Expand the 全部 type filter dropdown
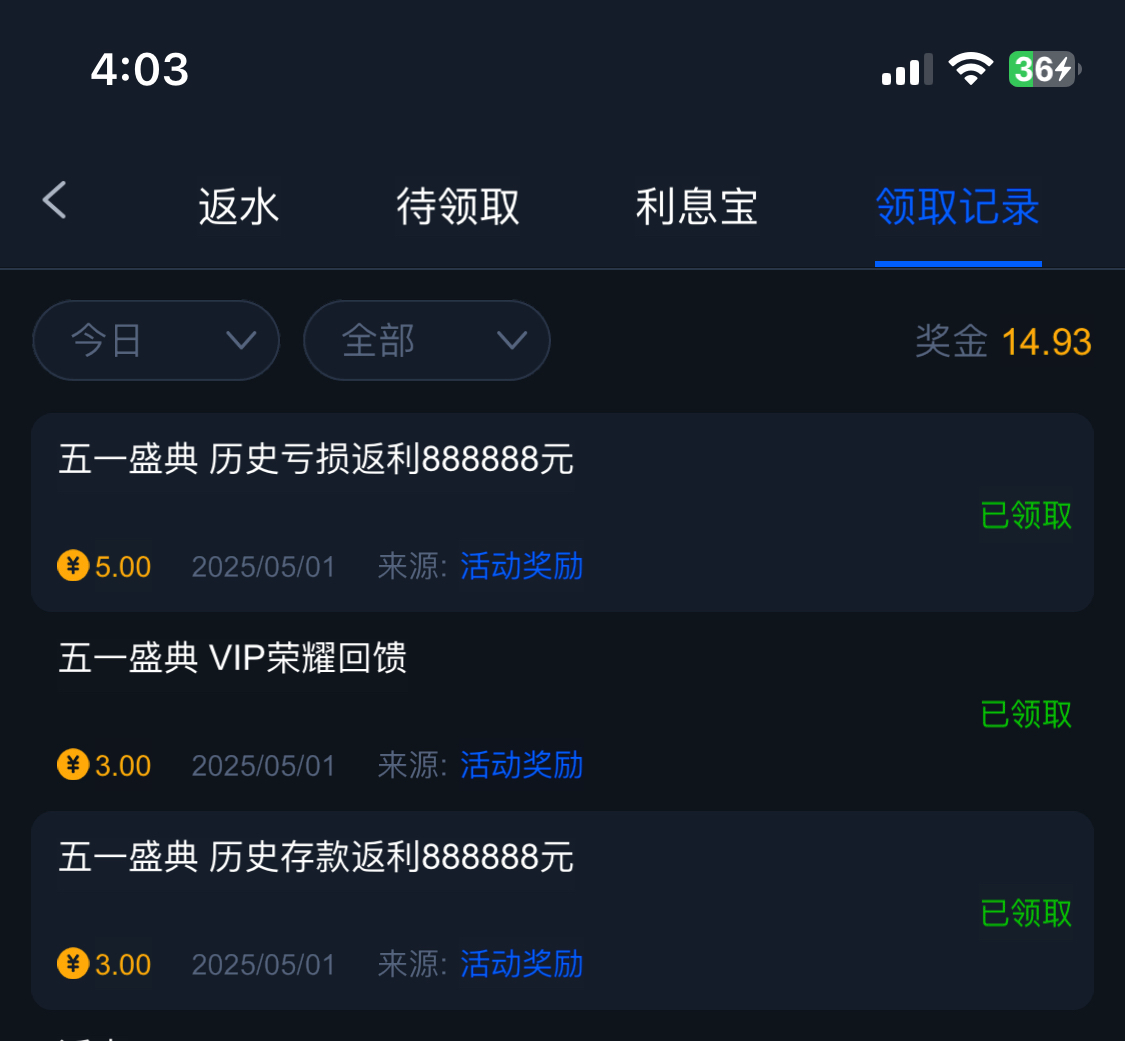Screen dimensions: 1125x1041 [x=427, y=341]
